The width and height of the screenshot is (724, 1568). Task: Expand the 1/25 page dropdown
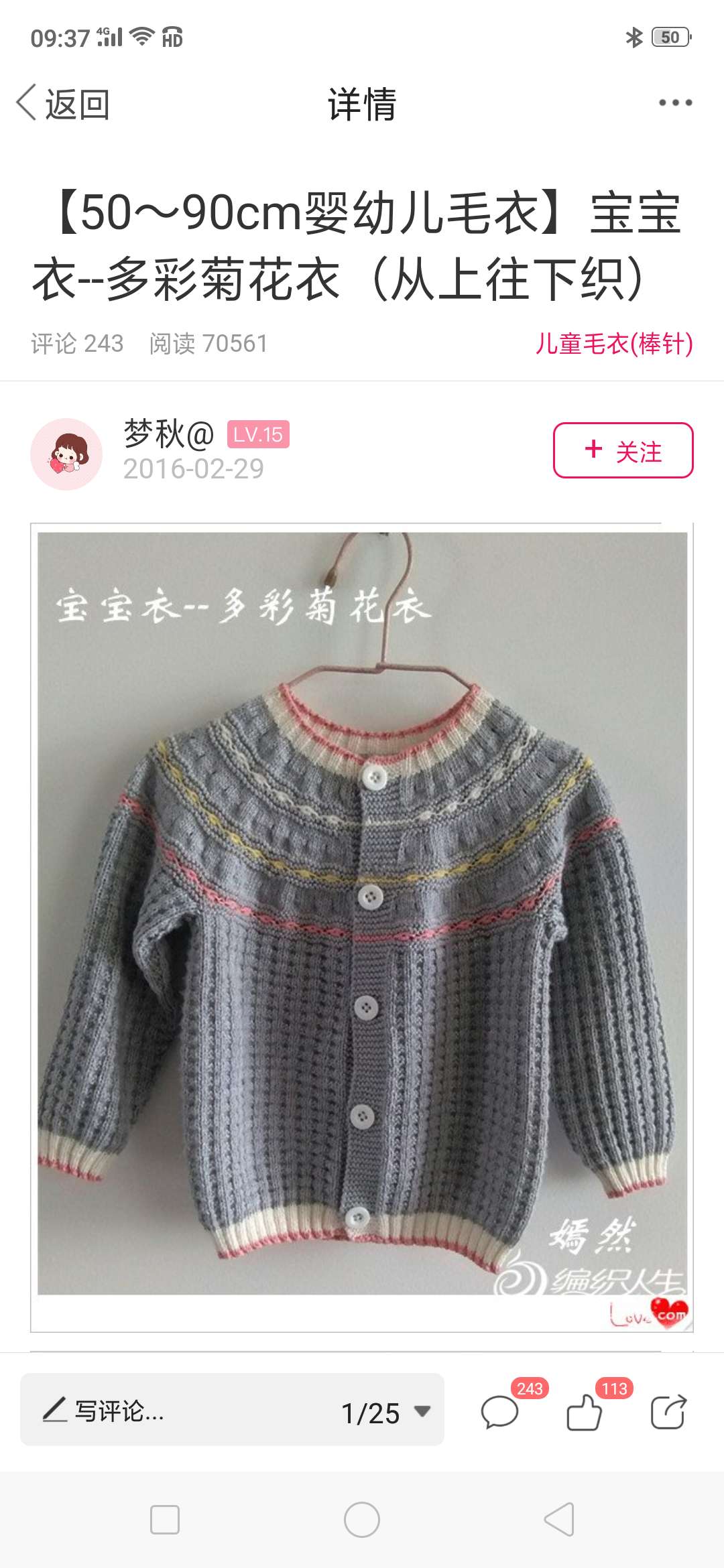(386, 1411)
